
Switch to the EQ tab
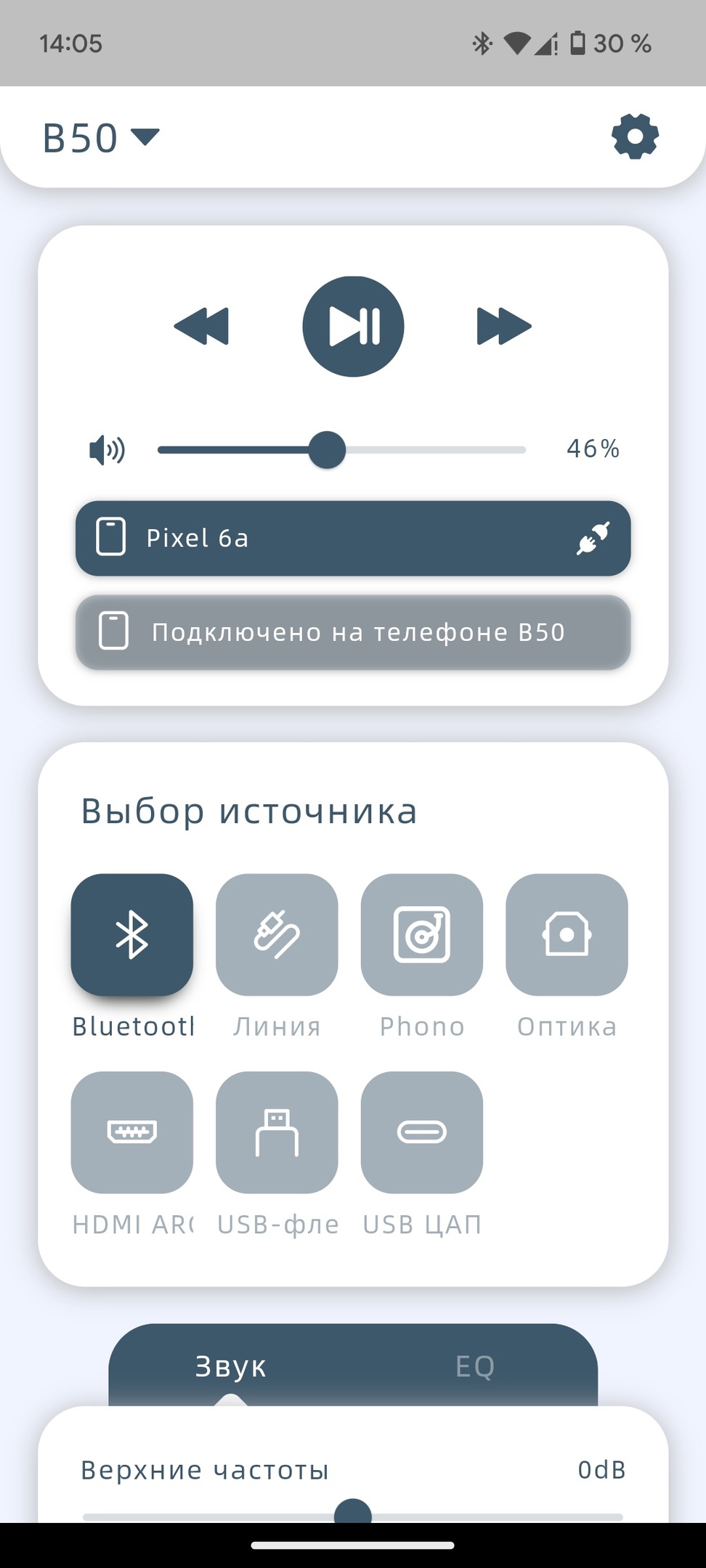(x=475, y=1366)
